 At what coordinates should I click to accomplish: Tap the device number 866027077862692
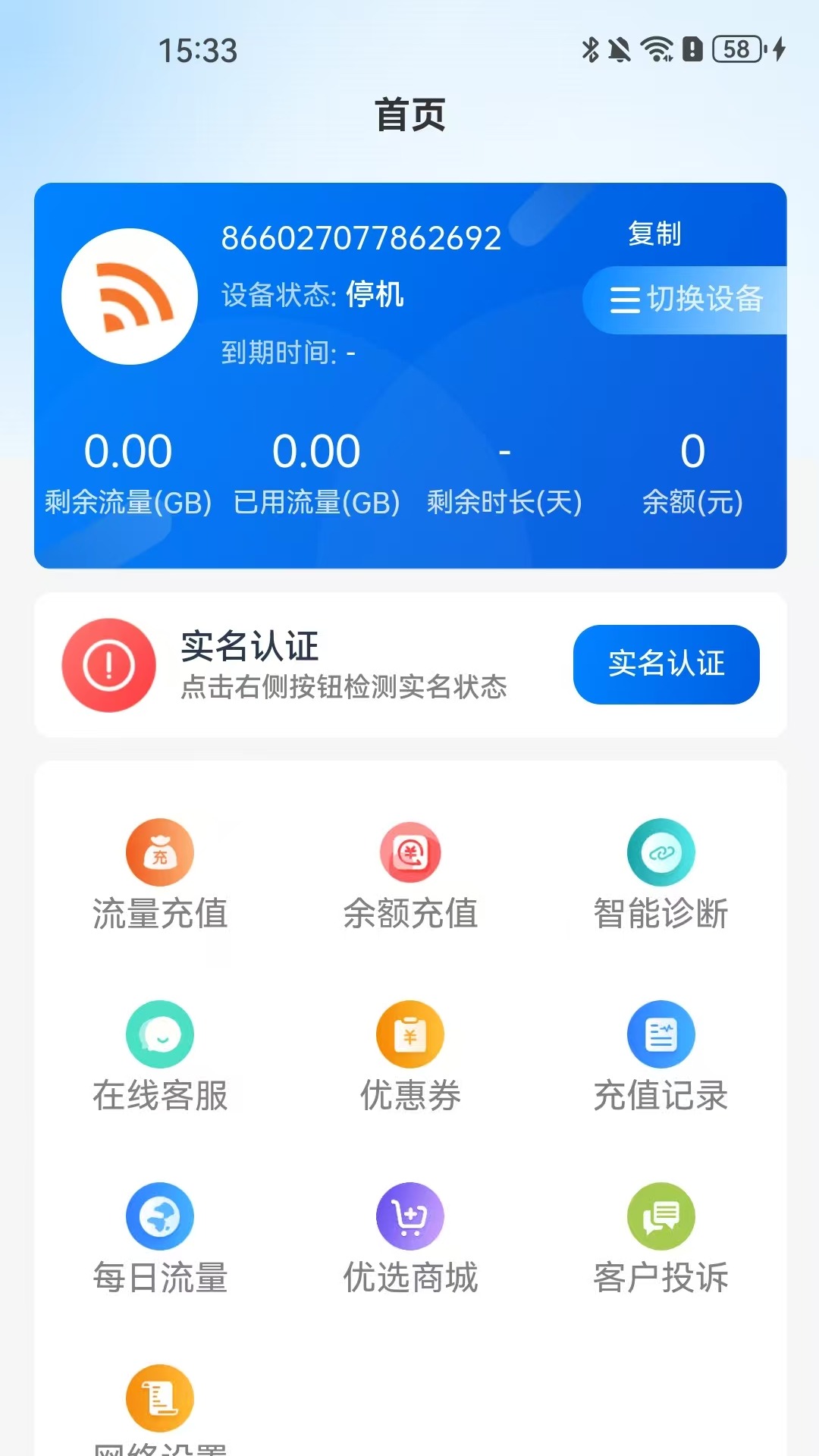tap(360, 237)
